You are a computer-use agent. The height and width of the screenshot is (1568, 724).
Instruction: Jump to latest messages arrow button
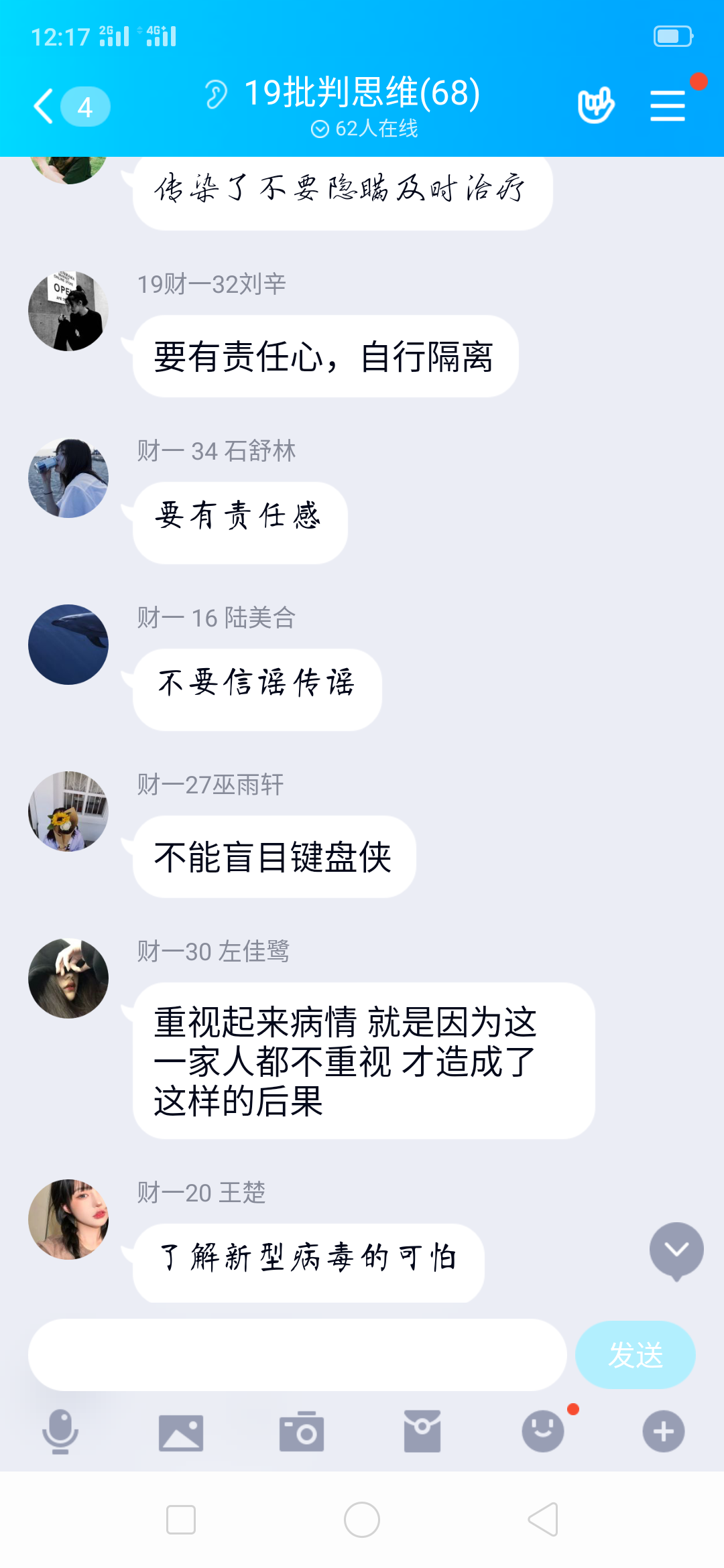[676, 1250]
